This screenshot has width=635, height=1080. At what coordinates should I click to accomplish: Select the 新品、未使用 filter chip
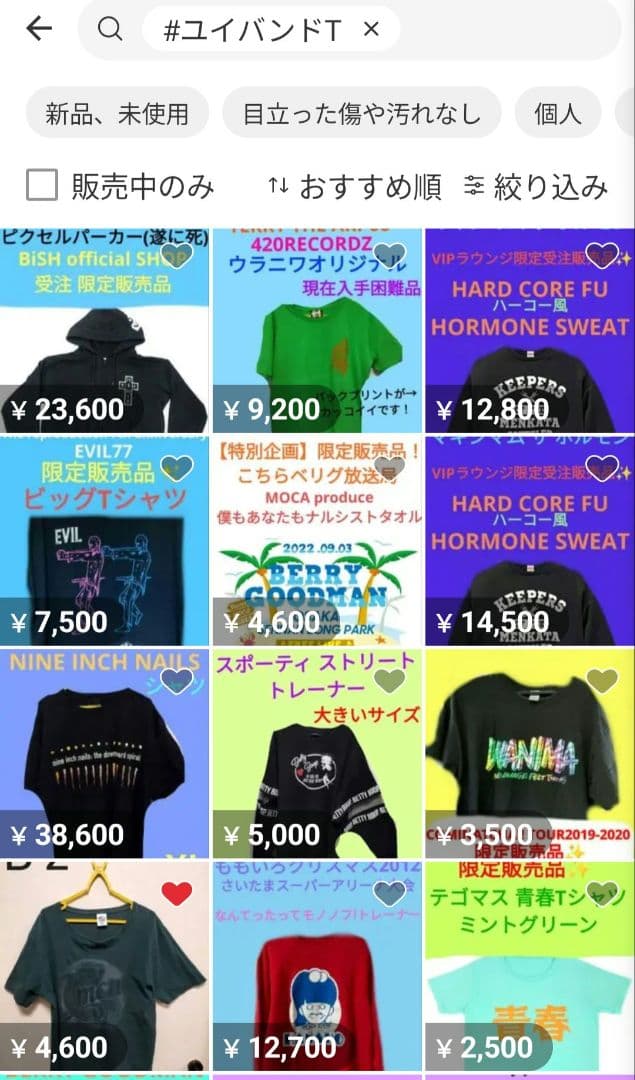(117, 113)
